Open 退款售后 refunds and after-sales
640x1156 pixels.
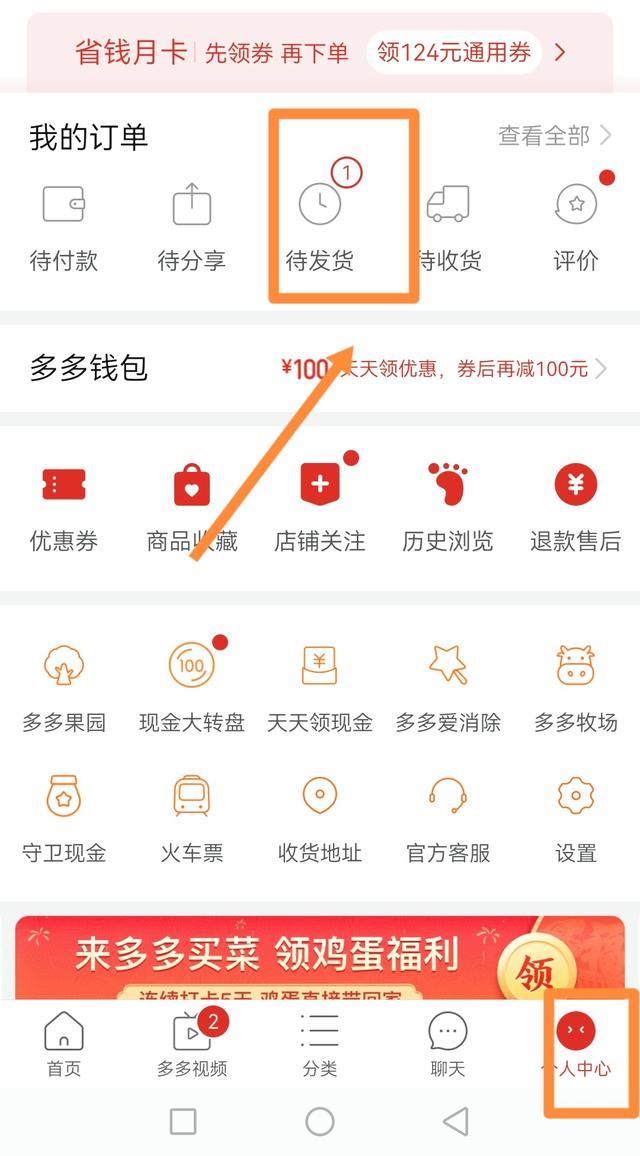576,508
